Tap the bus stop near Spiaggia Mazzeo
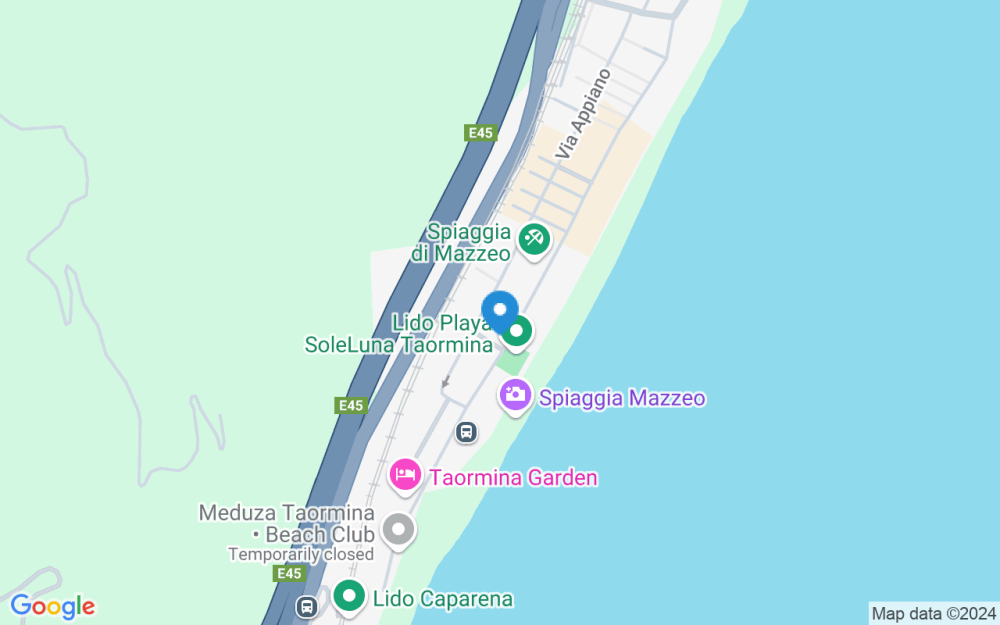Screen dimensions: 1000x625 (467, 432)
